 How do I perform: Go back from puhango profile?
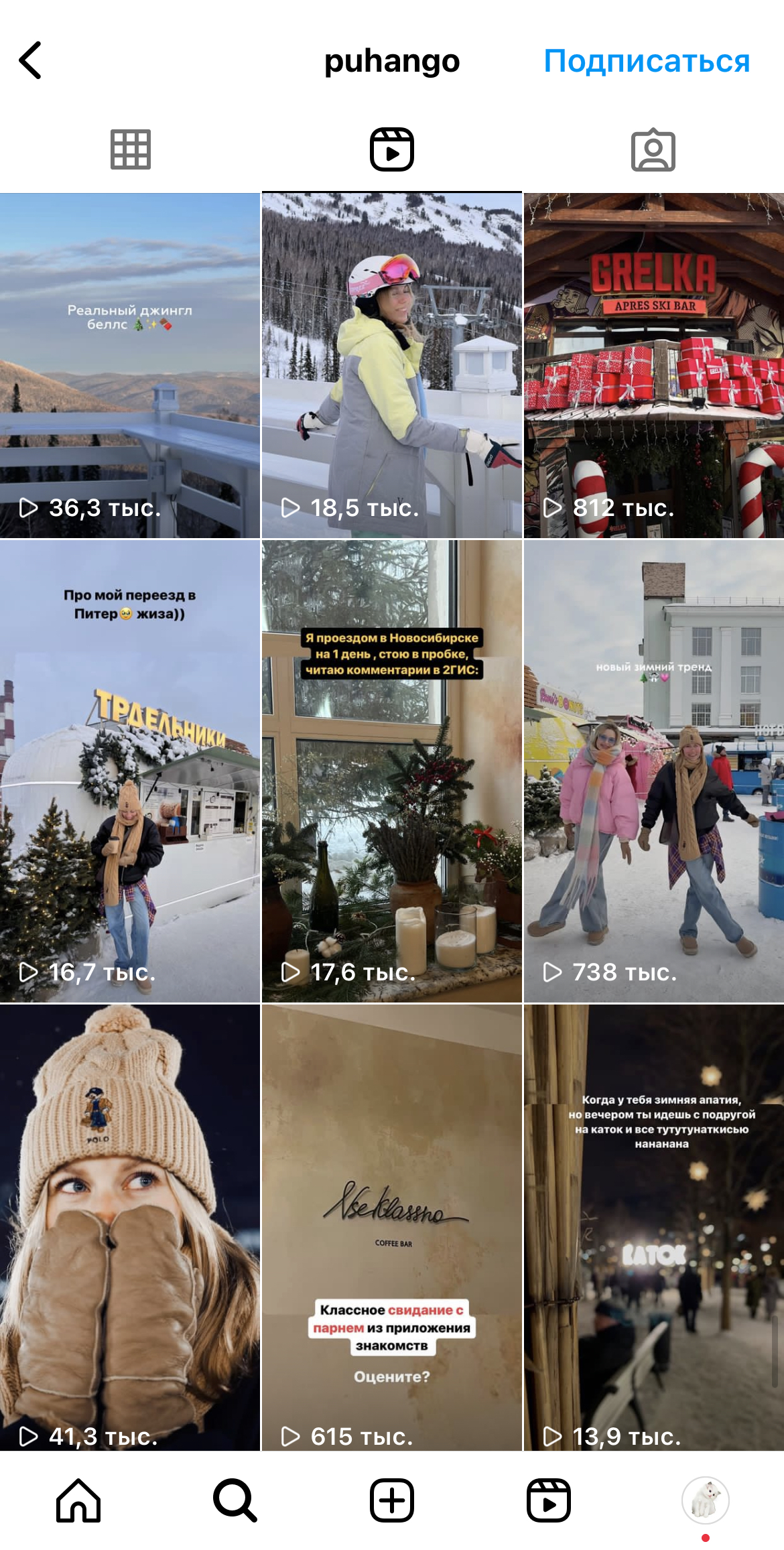(31, 60)
